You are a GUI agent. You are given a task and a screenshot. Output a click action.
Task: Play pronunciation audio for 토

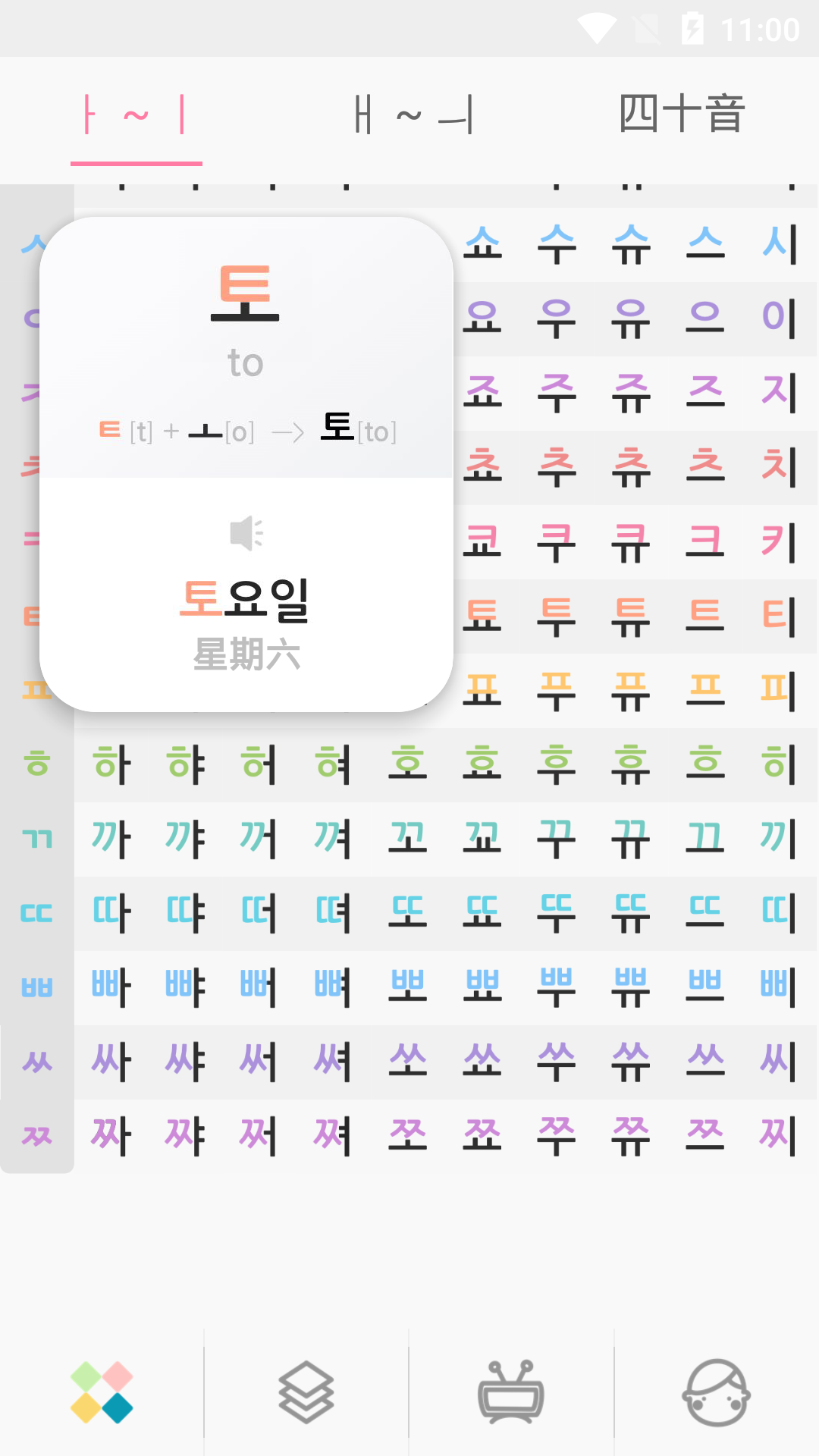246,533
